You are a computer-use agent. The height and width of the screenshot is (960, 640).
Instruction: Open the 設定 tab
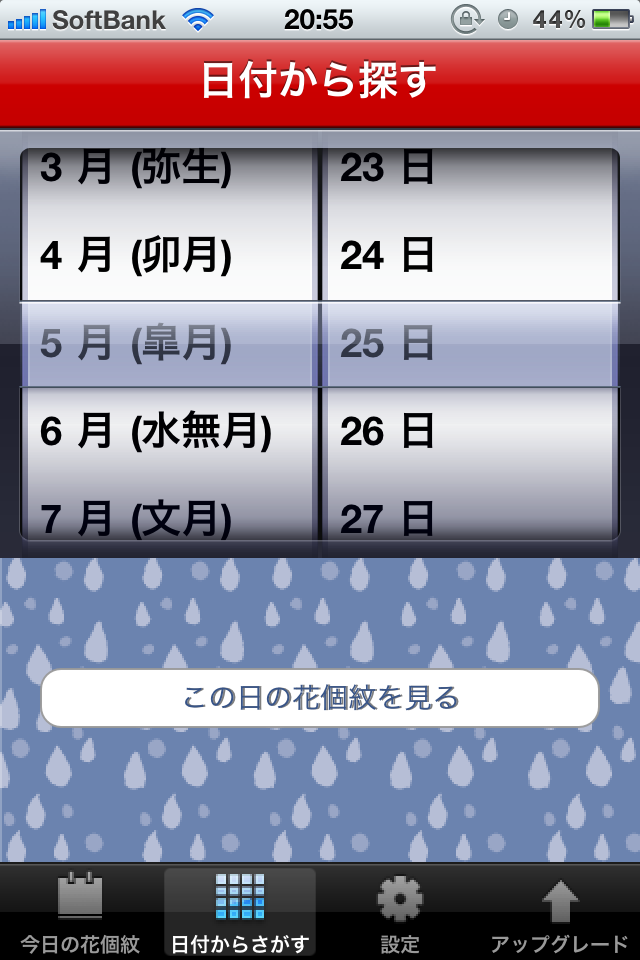400,912
